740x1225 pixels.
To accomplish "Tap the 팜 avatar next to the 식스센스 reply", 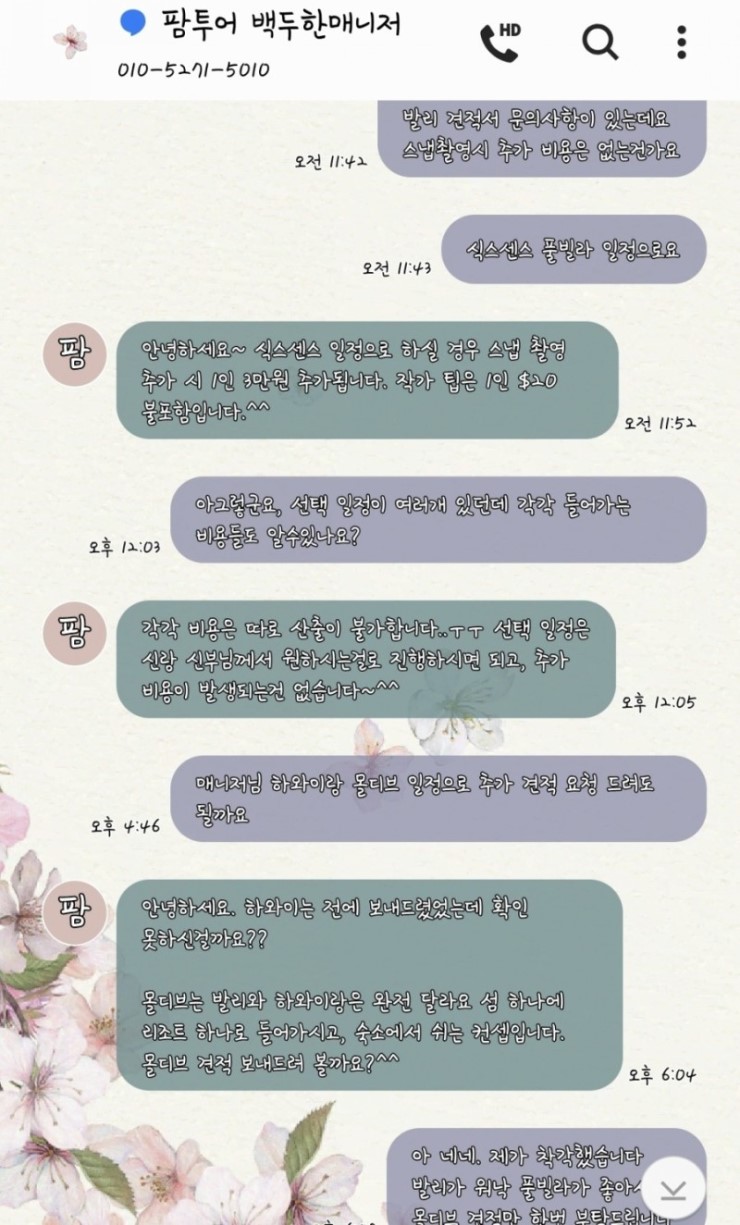I will pyautogui.click(x=75, y=357).
